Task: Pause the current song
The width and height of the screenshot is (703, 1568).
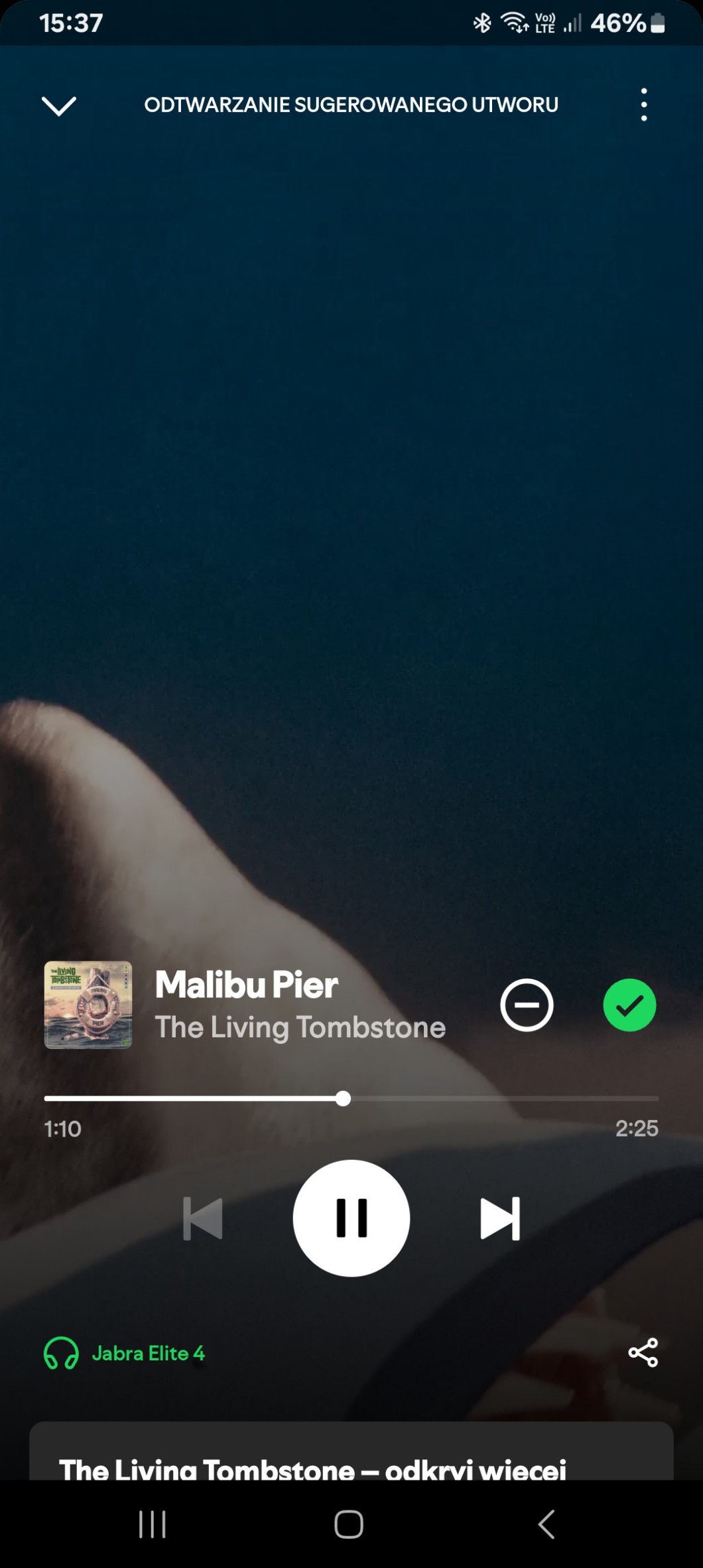Action: point(351,1218)
